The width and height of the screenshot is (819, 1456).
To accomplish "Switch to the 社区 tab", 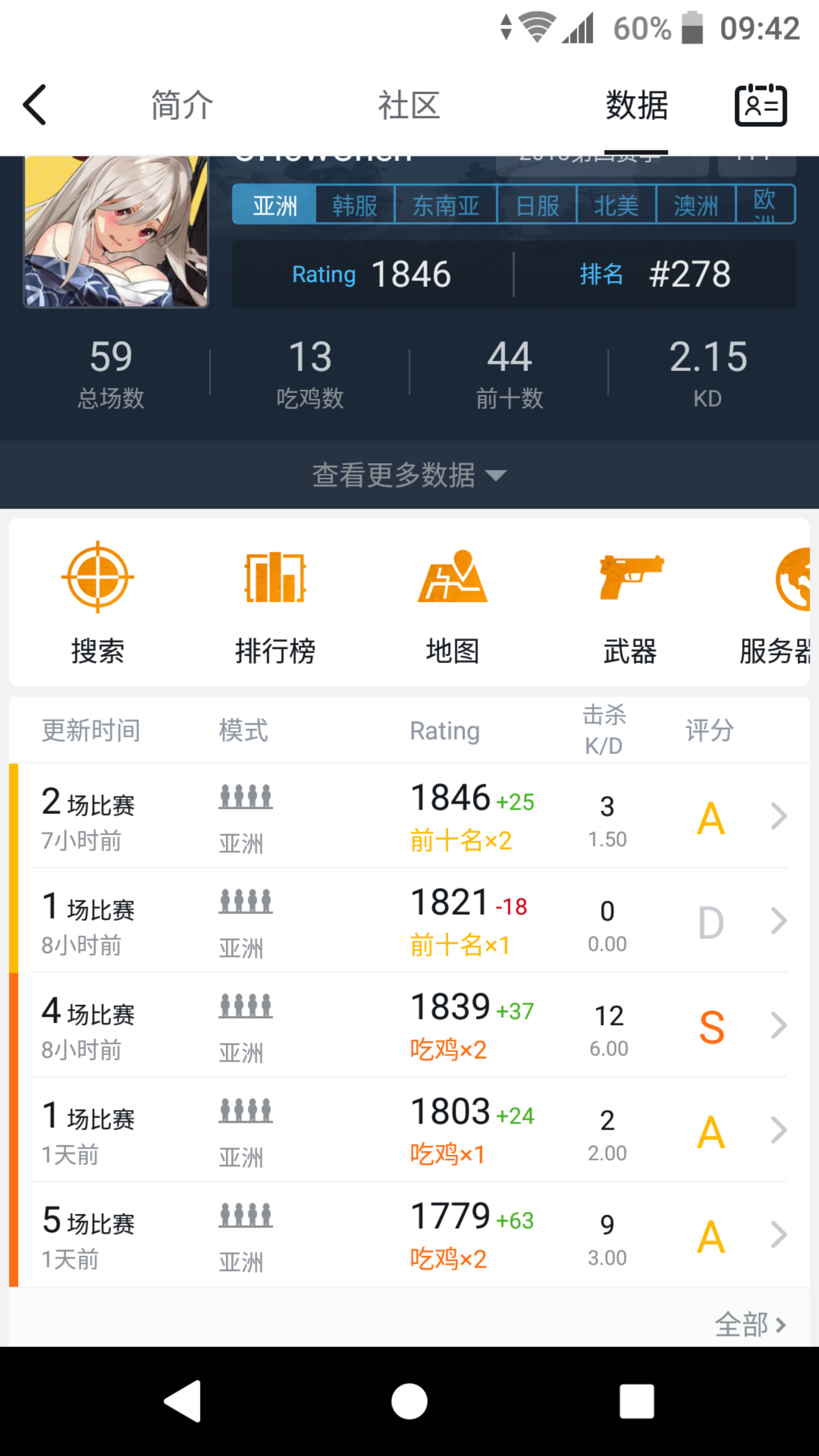I will [x=409, y=105].
